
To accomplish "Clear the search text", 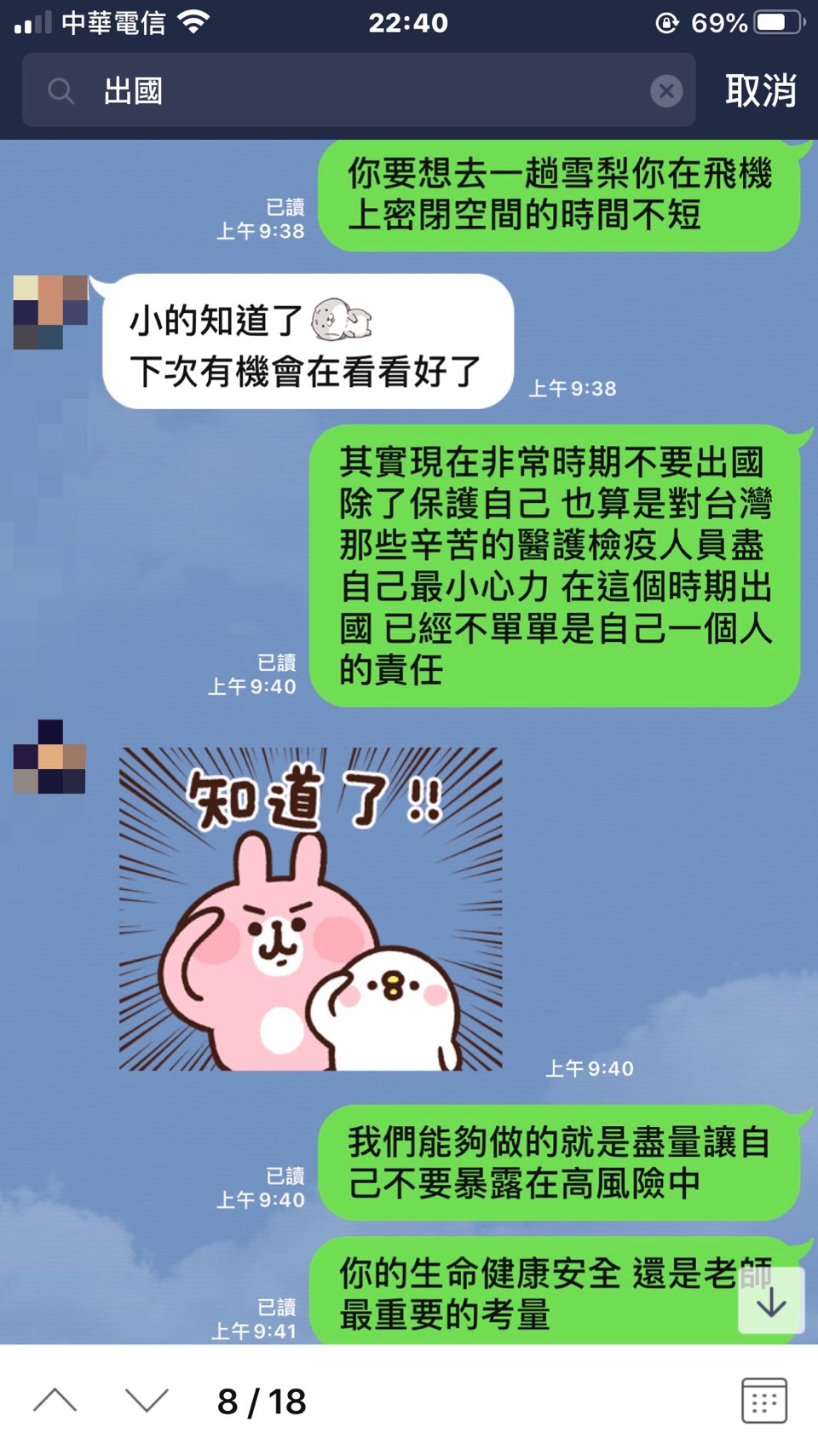I will coord(666,90).
